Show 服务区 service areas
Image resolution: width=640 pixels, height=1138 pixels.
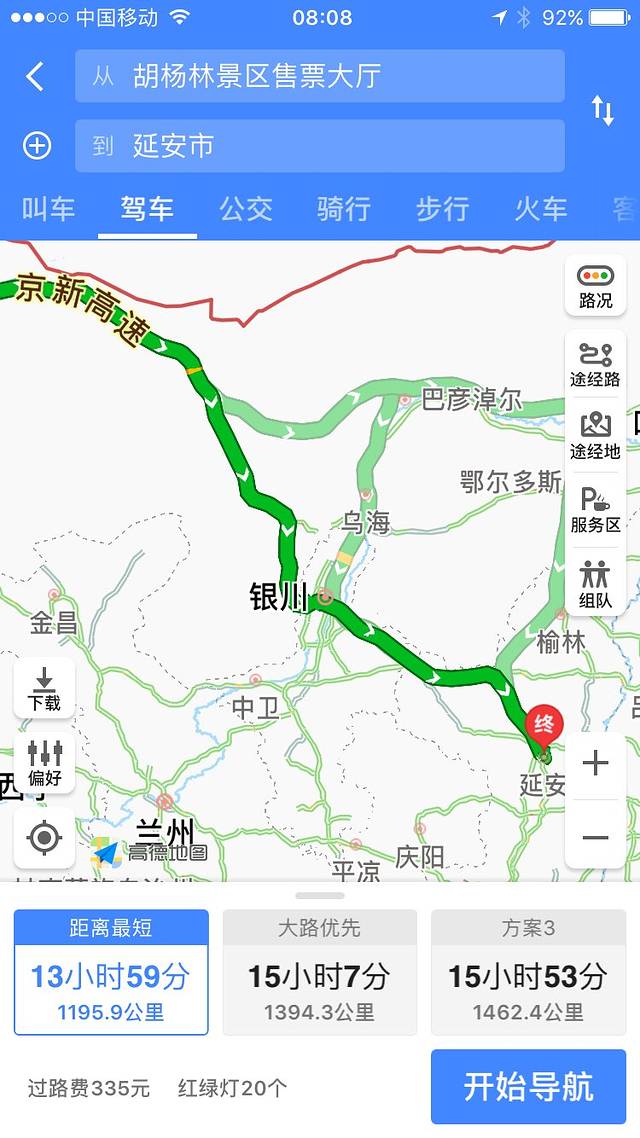tap(595, 510)
